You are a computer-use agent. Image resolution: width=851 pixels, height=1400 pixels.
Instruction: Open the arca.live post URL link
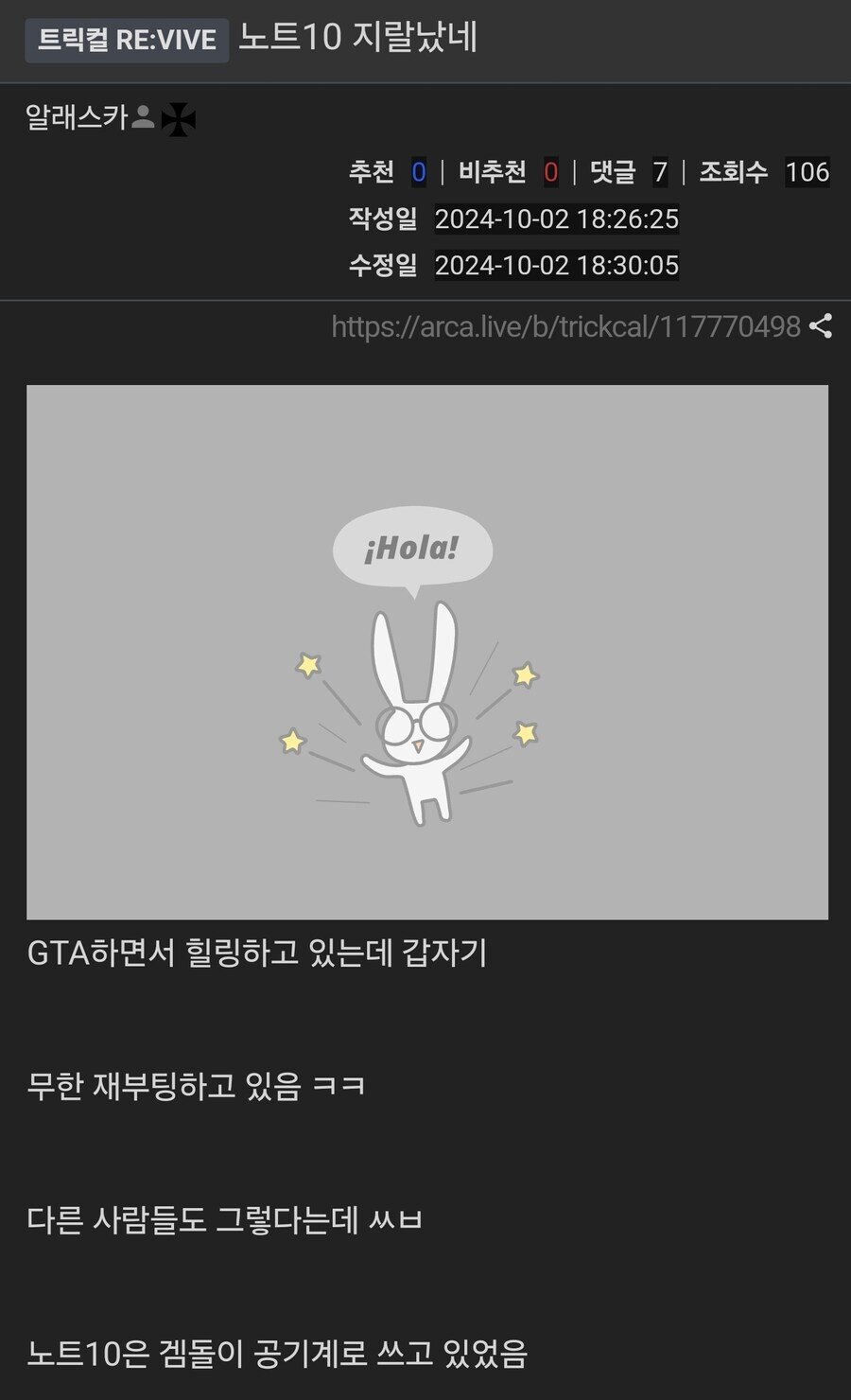coord(565,327)
